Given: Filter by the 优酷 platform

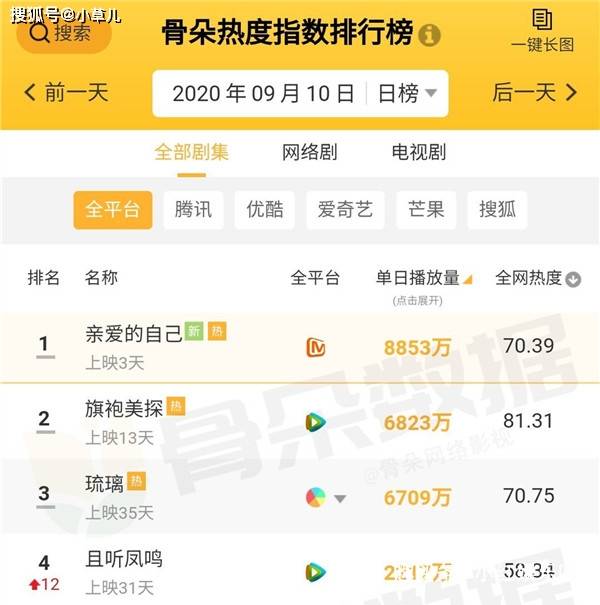Looking at the screenshot, I should coord(265,210).
